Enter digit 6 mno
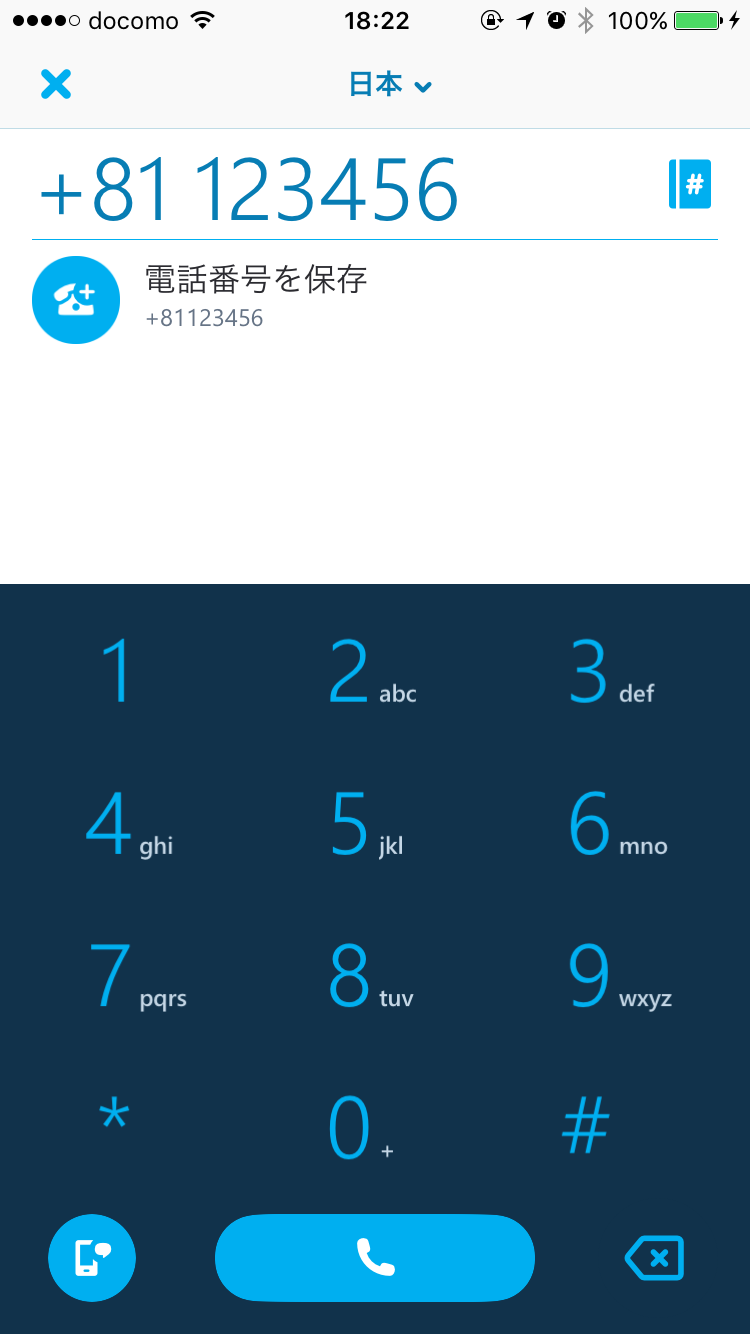Image resolution: width=750 pixels, height=1334 pixels. click(617, 825)
